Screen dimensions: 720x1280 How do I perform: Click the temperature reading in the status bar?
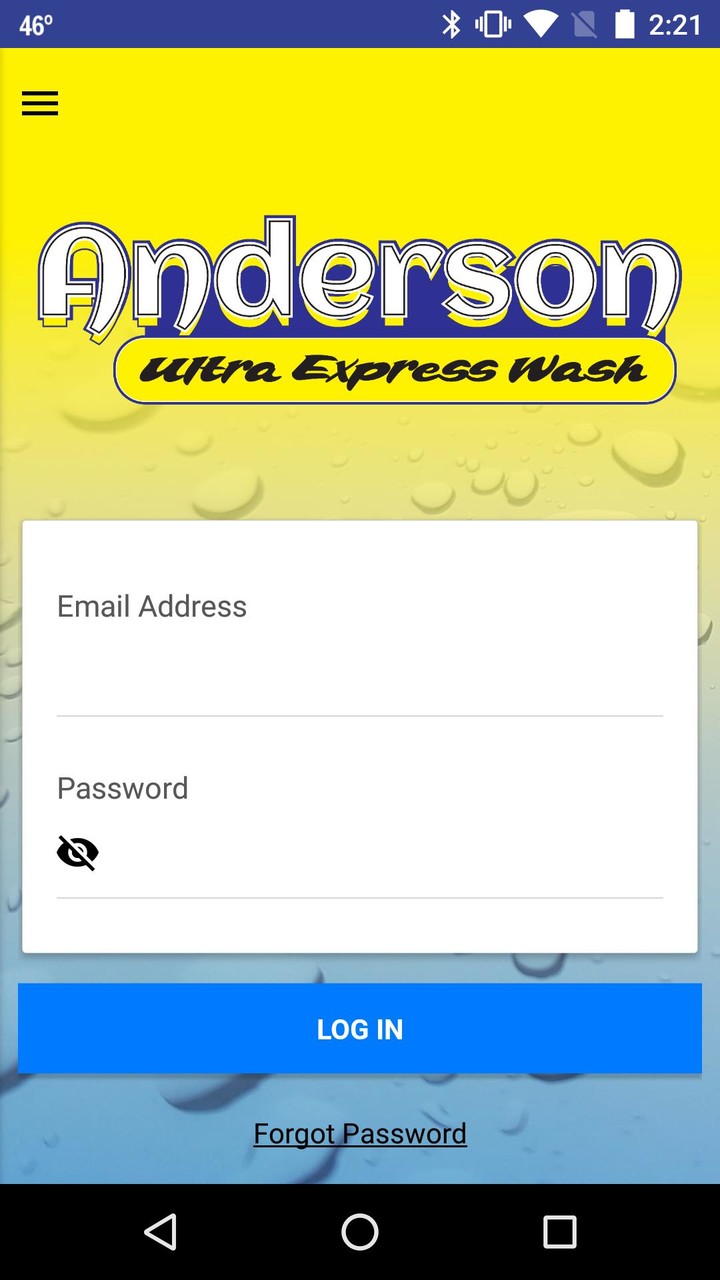[x=35, y=24]
